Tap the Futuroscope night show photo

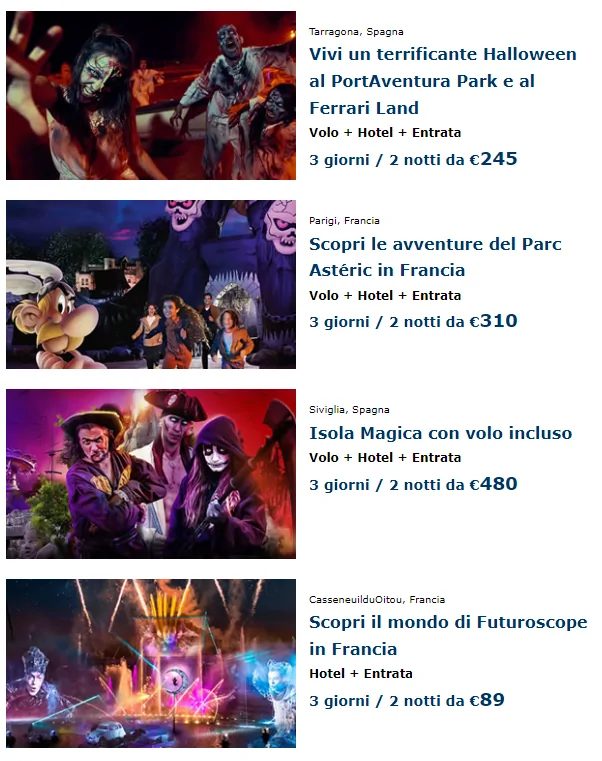pyautogui.click(x=151, y=663)
